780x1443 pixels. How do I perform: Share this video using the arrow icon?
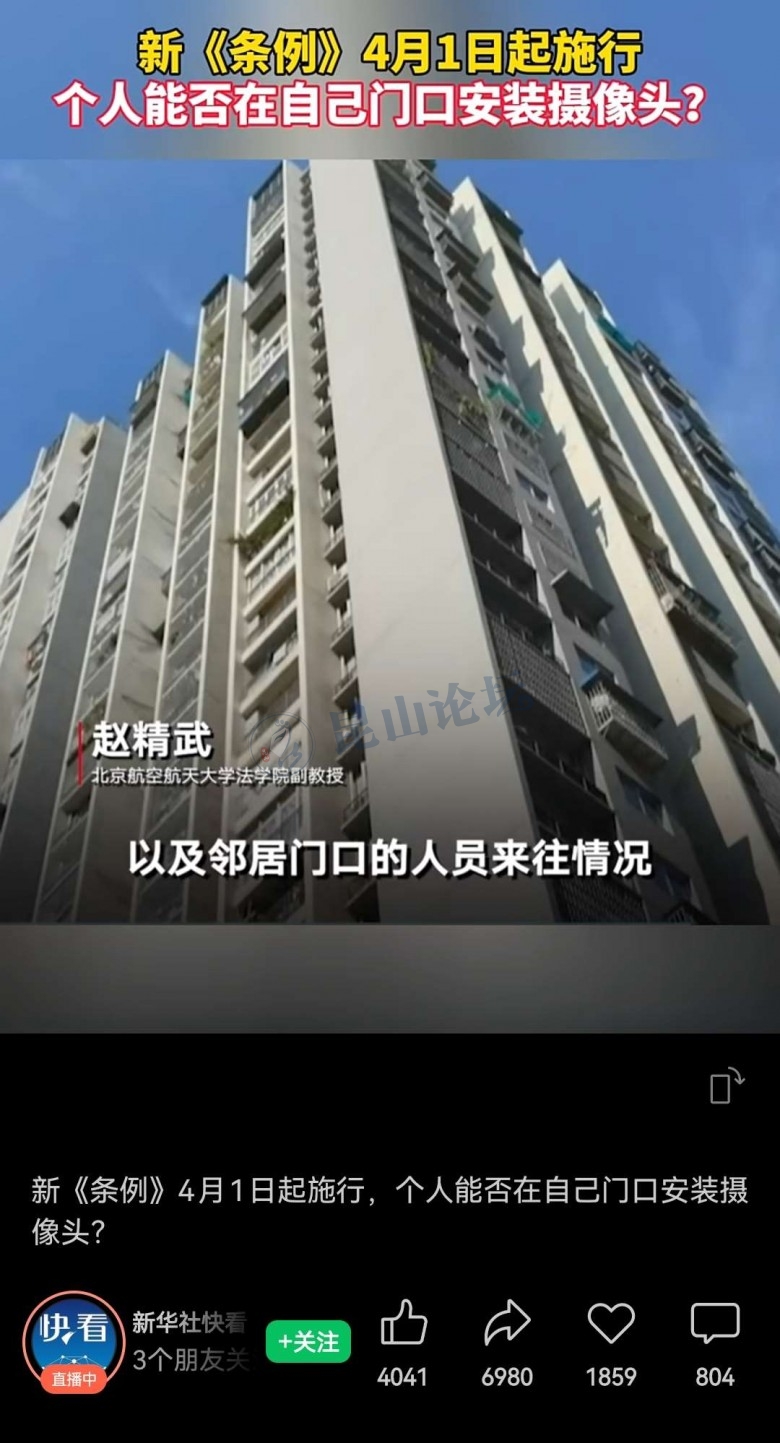click(507, 1324)
